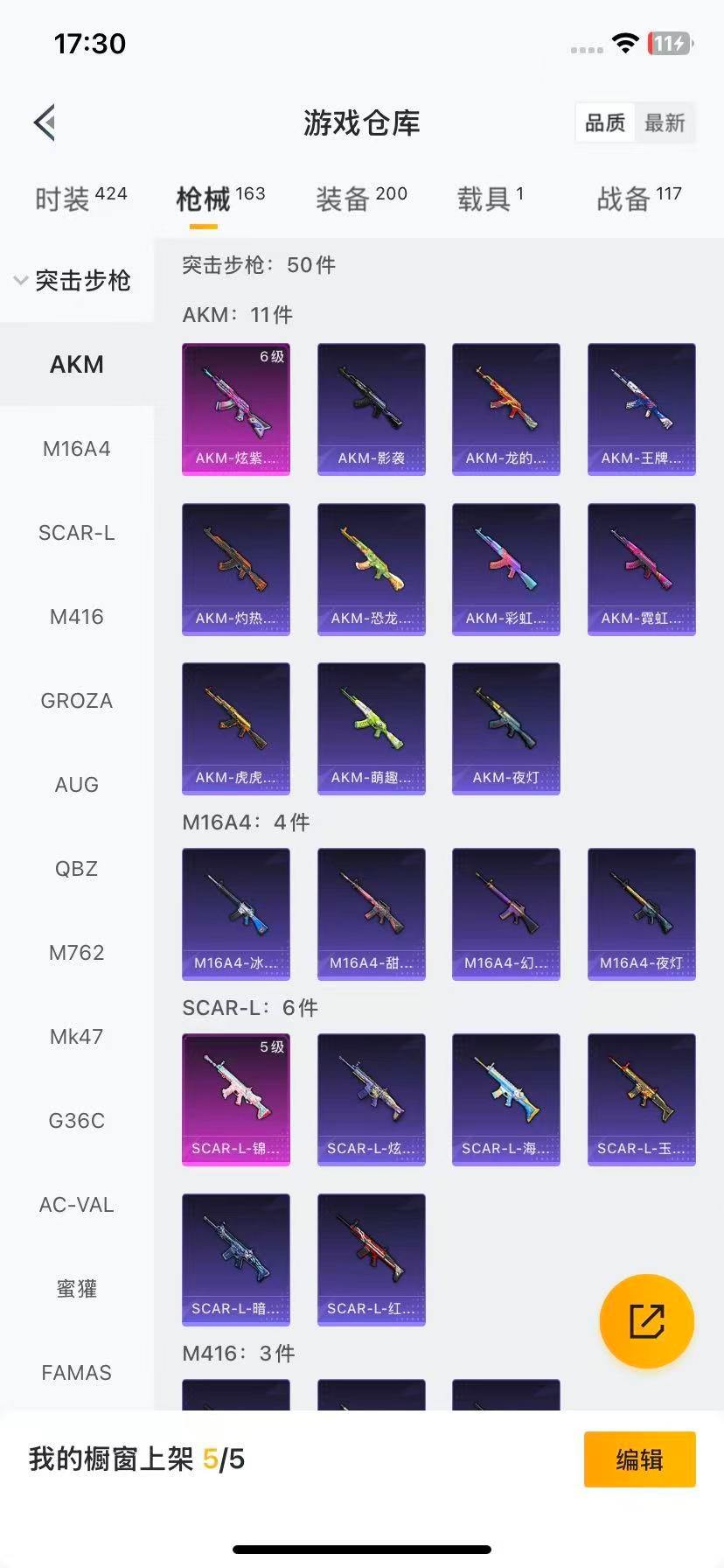Sort items by 最新

pyautogui.click(x=665, y=123)
